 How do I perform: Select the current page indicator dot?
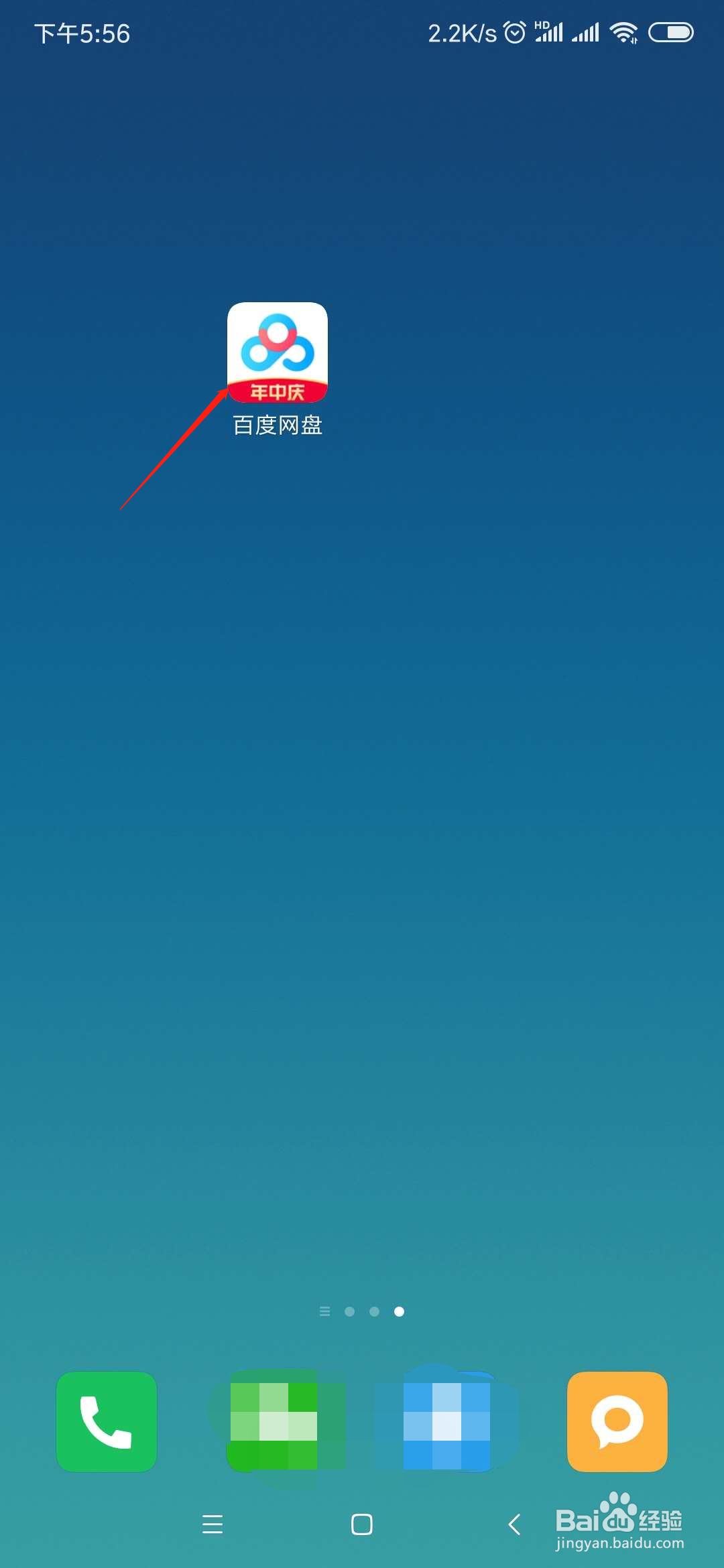tap(401, 1311)
